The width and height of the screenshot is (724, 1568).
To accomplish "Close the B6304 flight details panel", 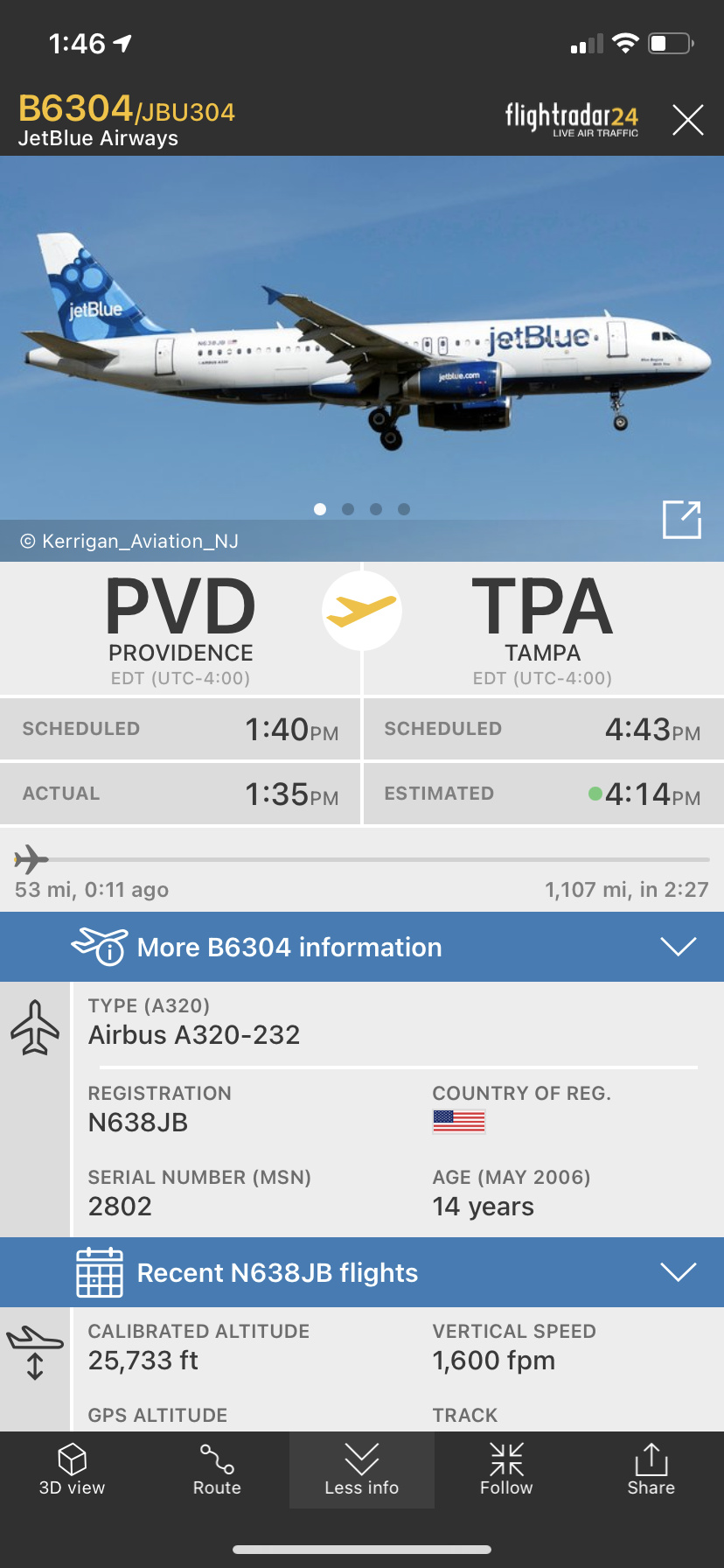I will point(687,120).
